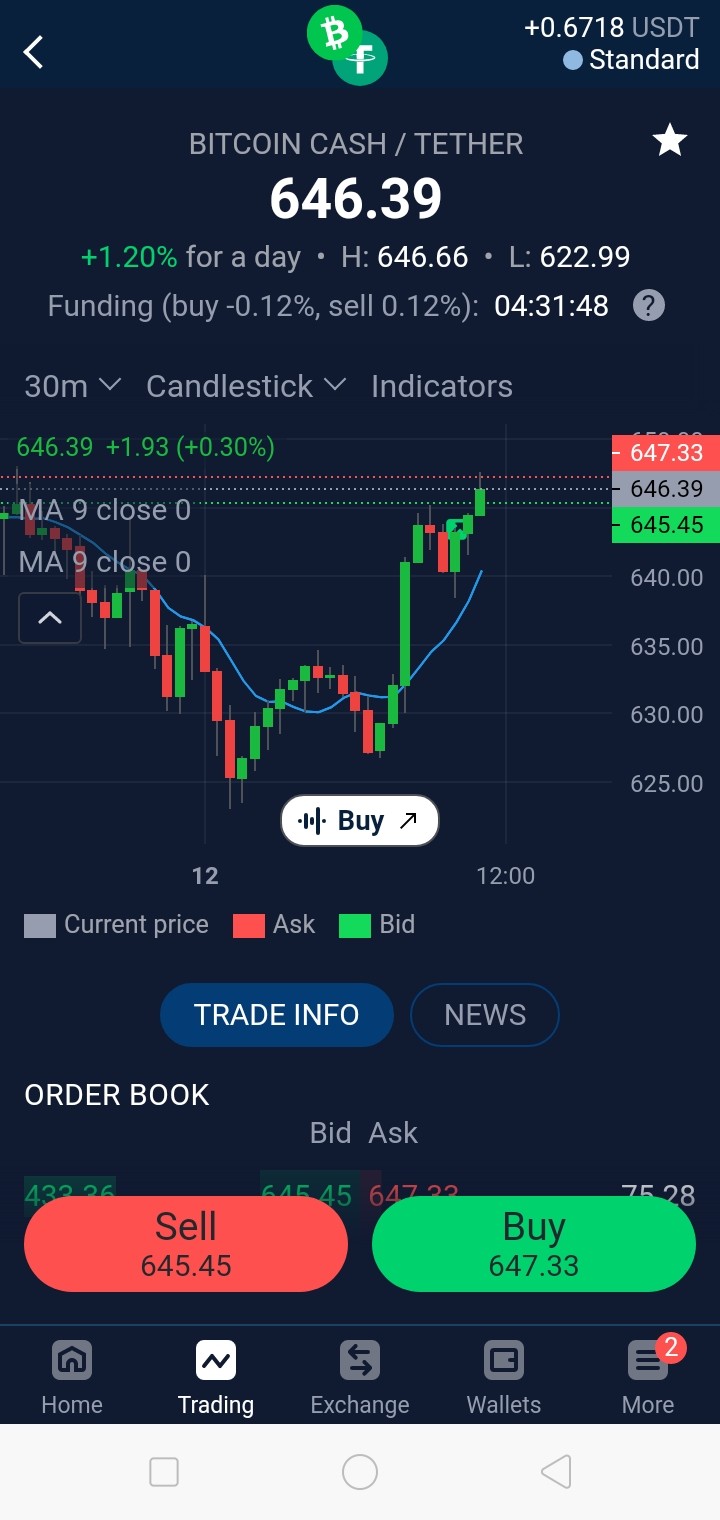Open chart Indicators

tap(442, 386)
